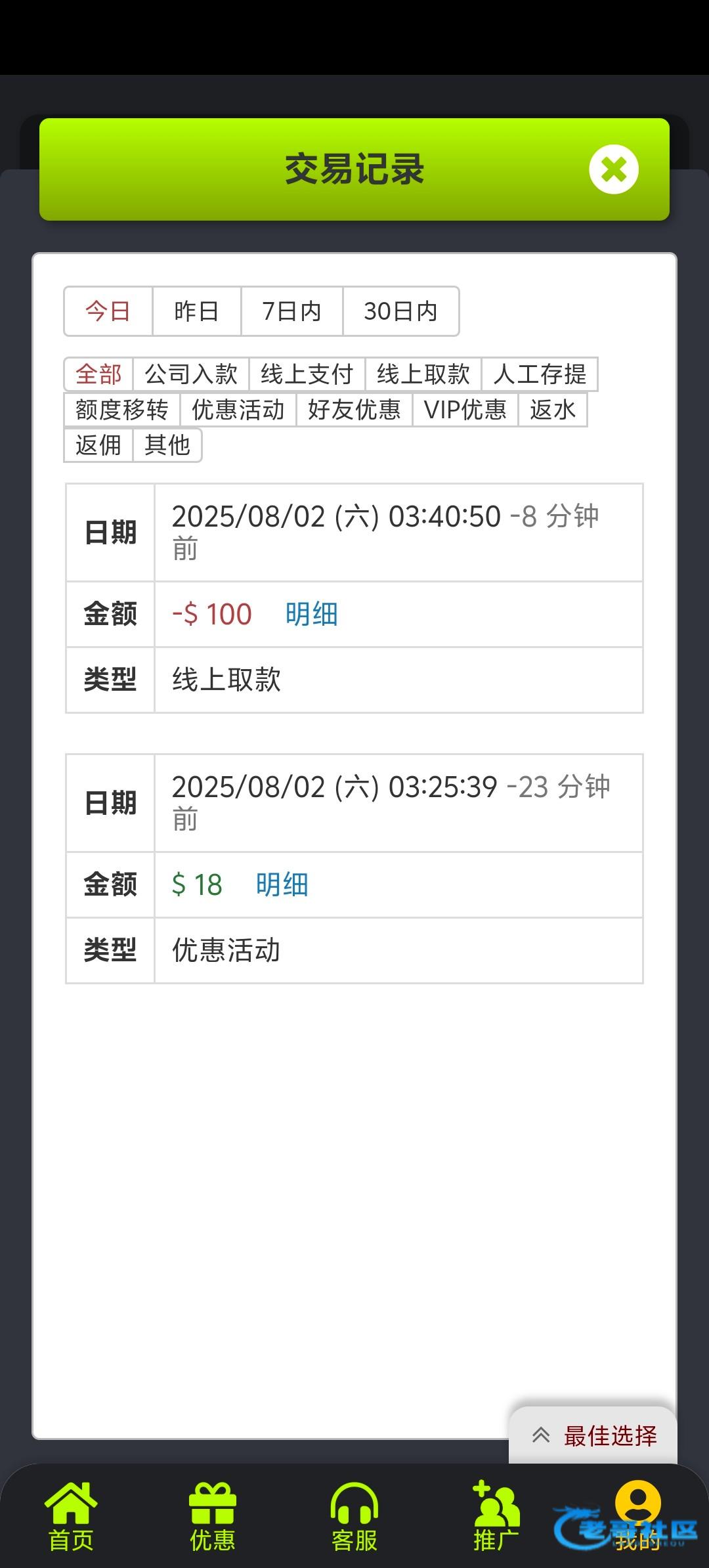
Task: Go to the 首页 tab
Action: pos(71,1517)
